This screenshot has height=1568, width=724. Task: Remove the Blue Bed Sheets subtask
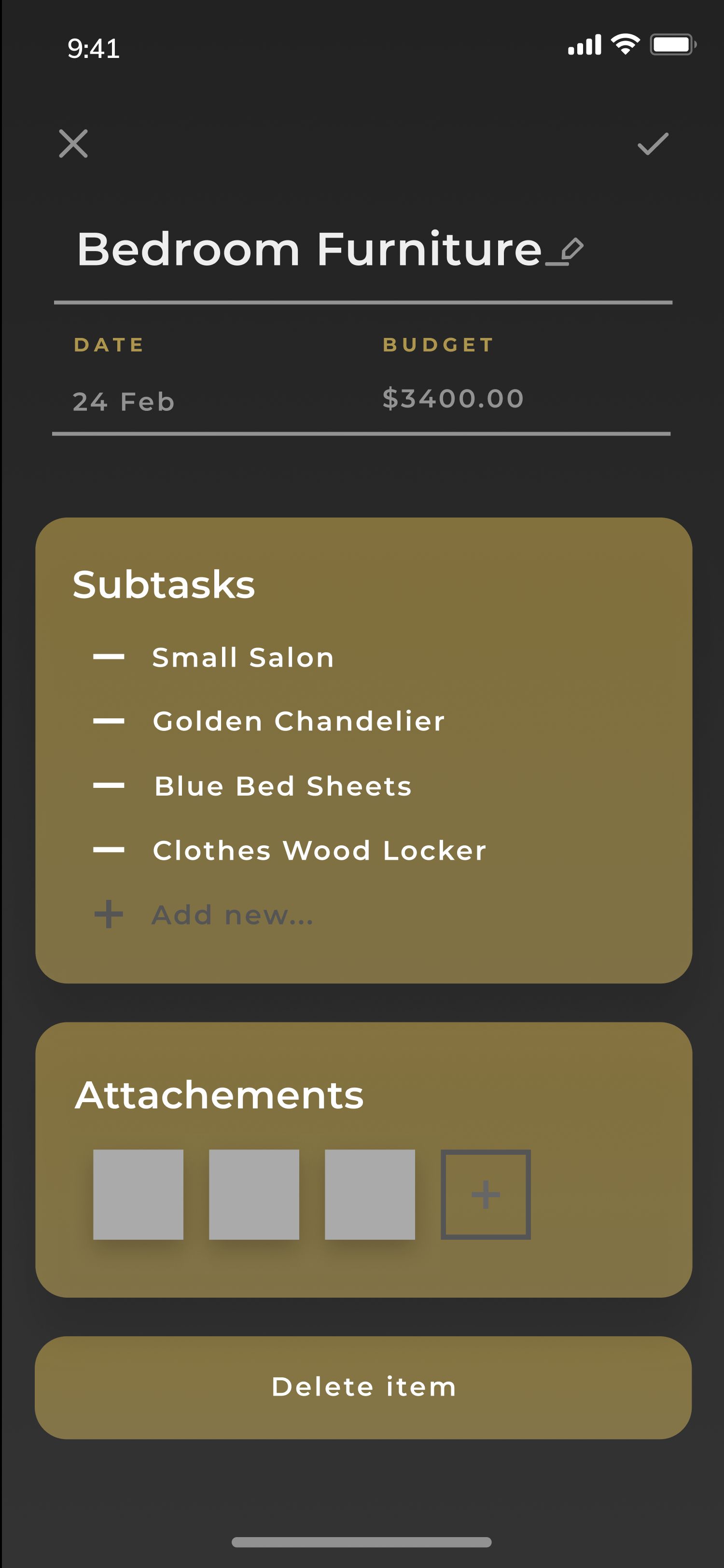click(x=109, y=786)
